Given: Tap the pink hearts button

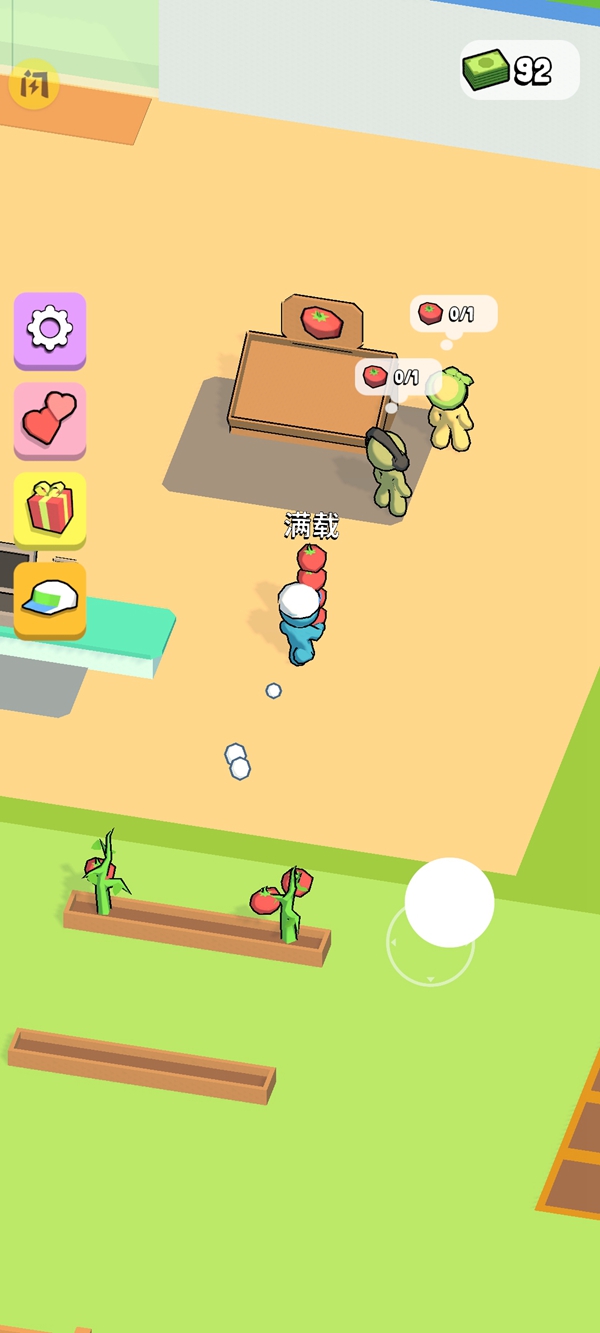Looking at the screenshot, I should pos(50,418).
